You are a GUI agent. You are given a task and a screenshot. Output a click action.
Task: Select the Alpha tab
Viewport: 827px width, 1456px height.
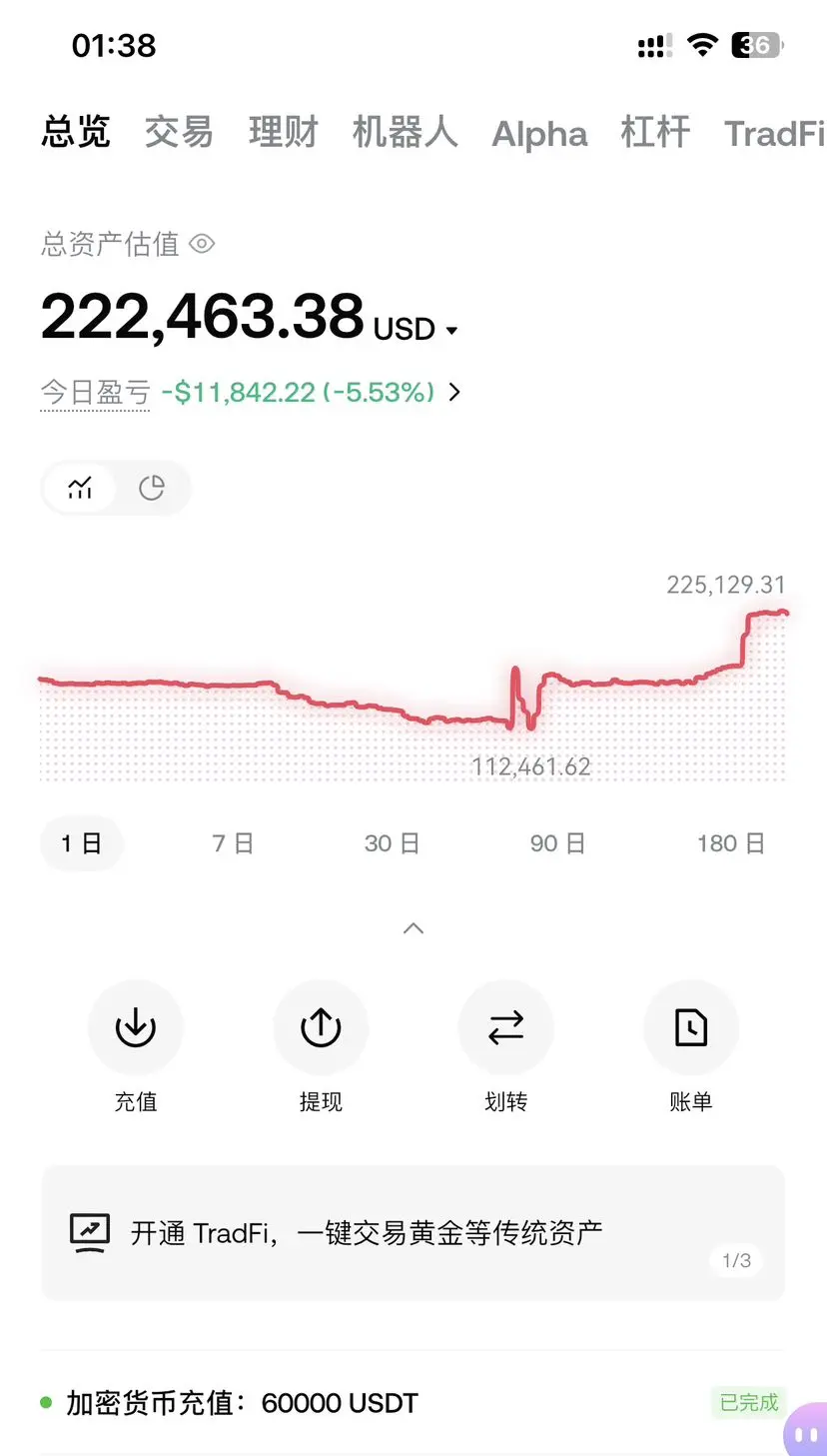click(x=539, y=134)
